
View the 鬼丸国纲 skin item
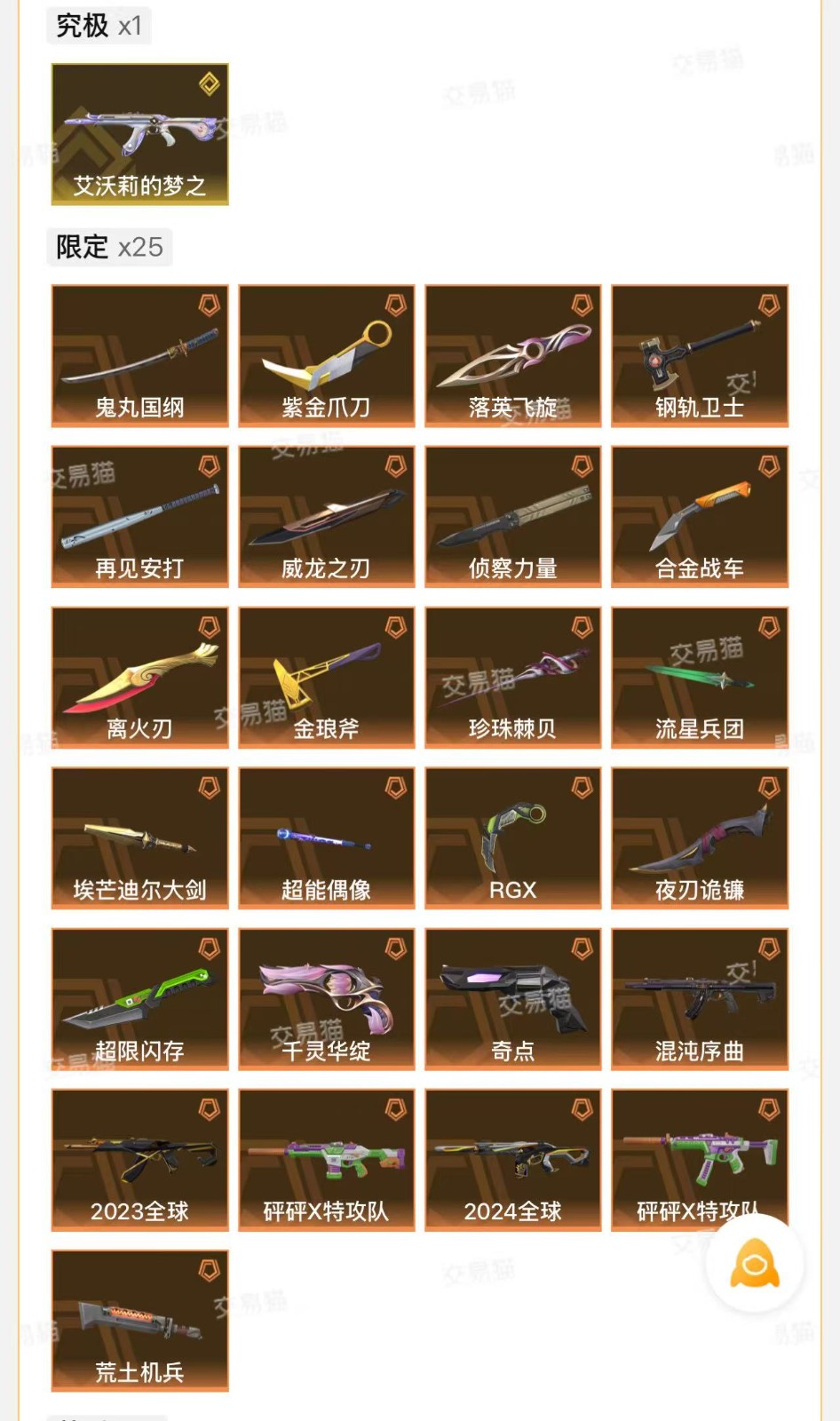(140, 356)
